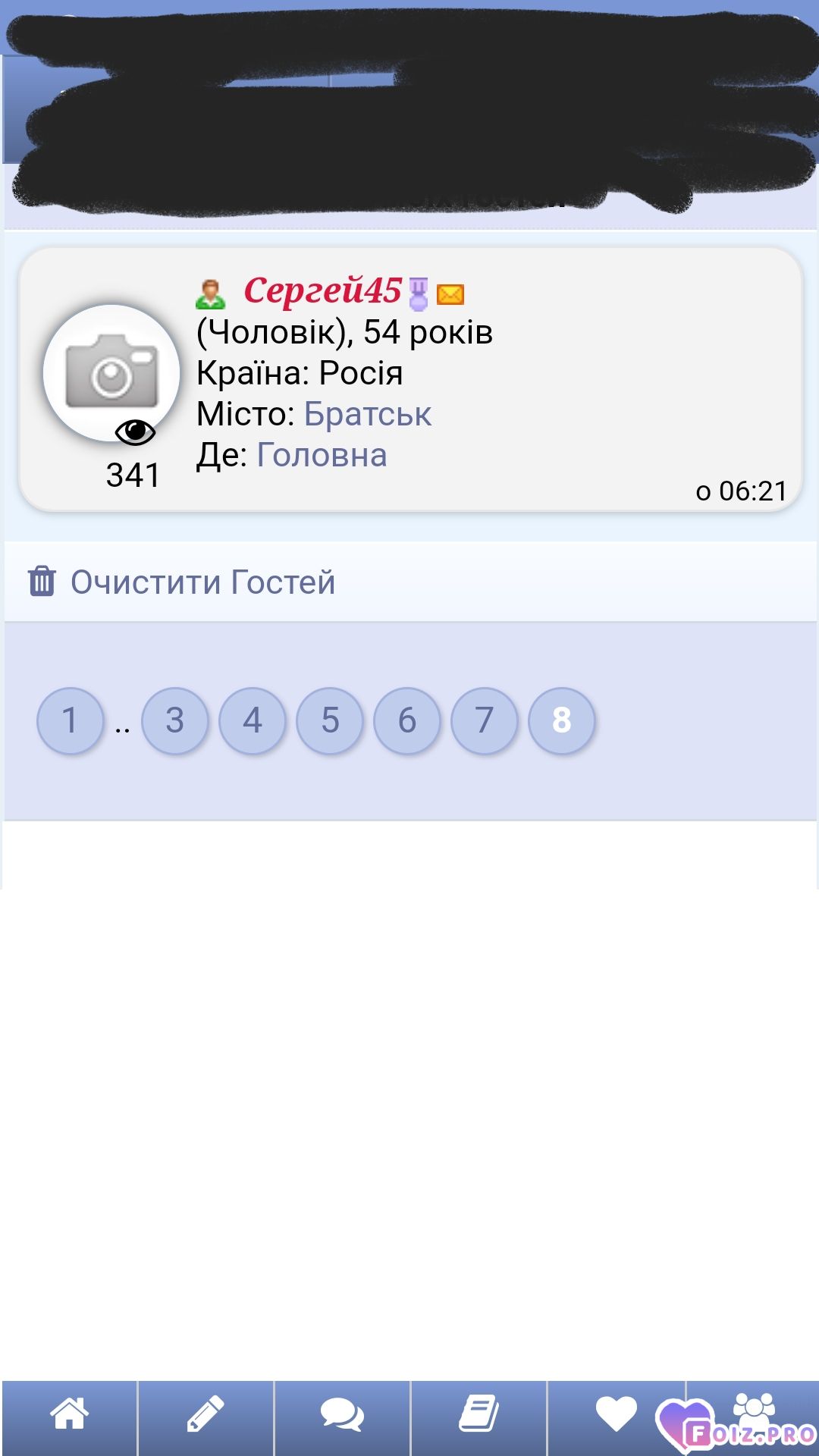The width and height of the screenshot is (819, 1456).
Task: Open the pencil edit icon in bottom bar
Action: pyautogui.click(x=206, y=1414)
